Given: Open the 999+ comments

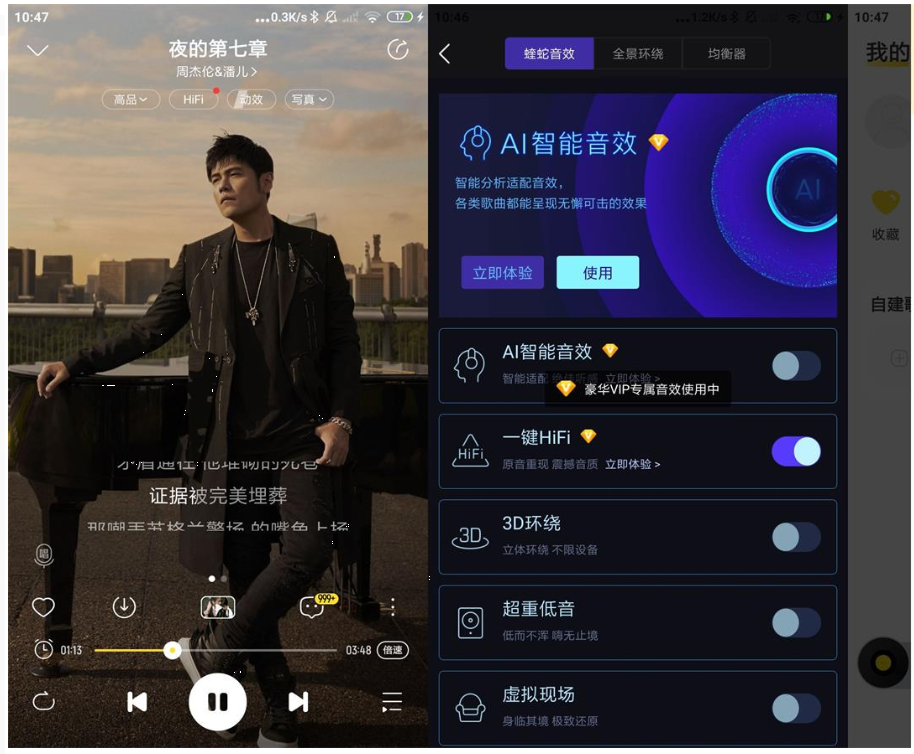Looking at the screenshot, I should pos(312,607).
